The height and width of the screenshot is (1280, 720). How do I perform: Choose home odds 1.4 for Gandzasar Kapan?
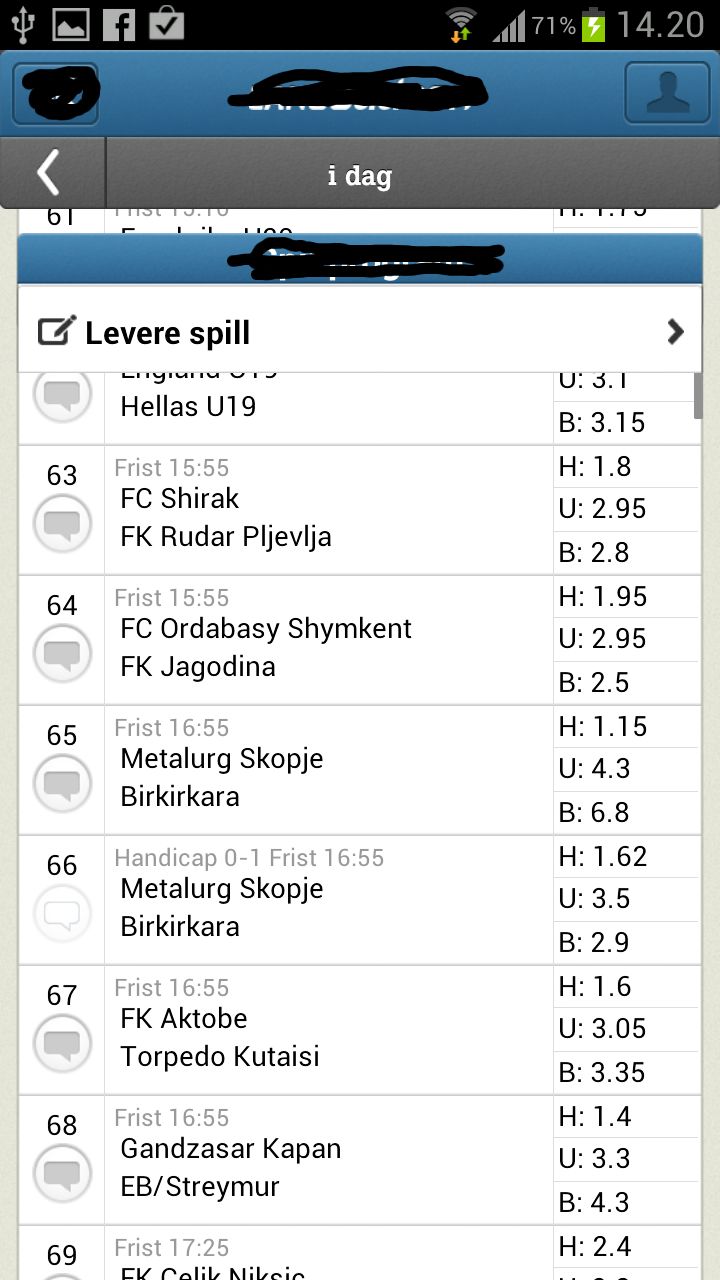coord(627,1117)
